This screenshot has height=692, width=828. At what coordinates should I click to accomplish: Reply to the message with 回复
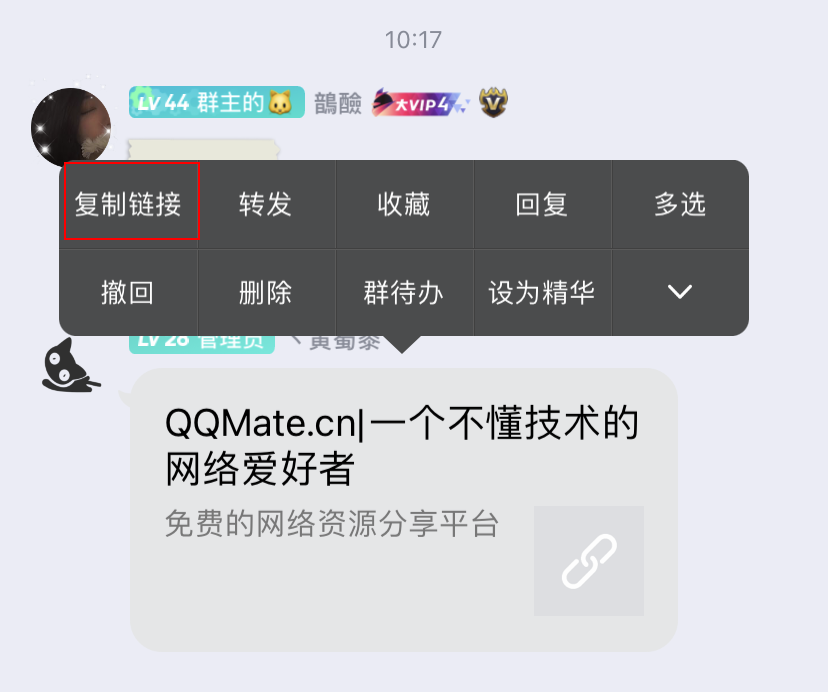point(542,205)
